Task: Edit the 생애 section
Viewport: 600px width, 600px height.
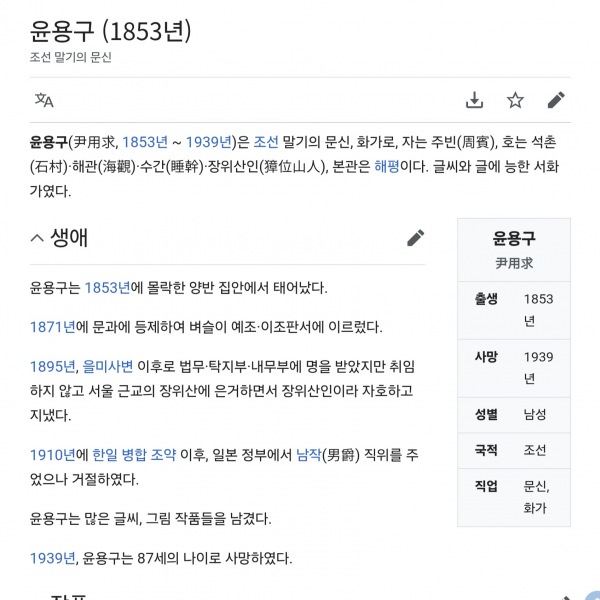Action: (415, 237)
